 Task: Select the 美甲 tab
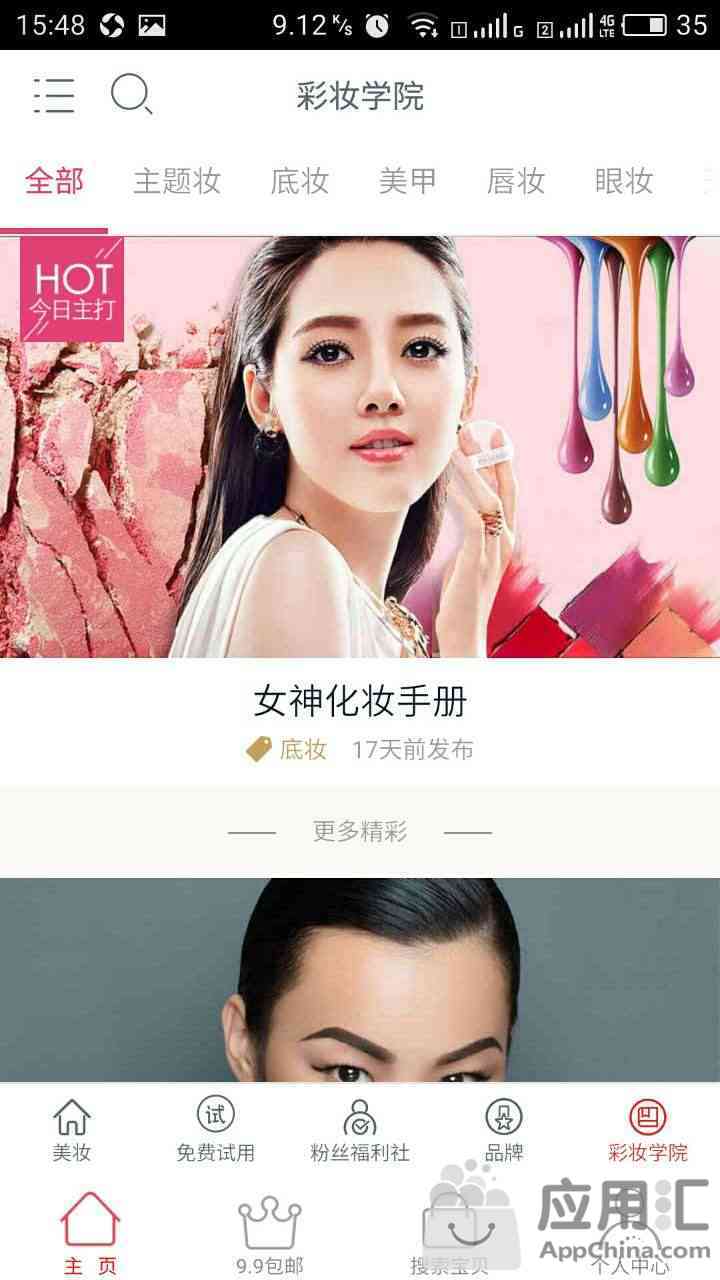[407, 181]
